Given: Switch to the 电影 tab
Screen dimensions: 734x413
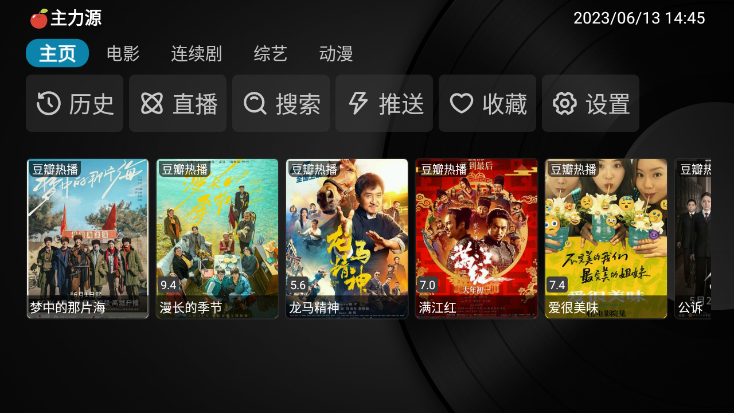Looking at the screenshot, I should click(x=123, y=54).
